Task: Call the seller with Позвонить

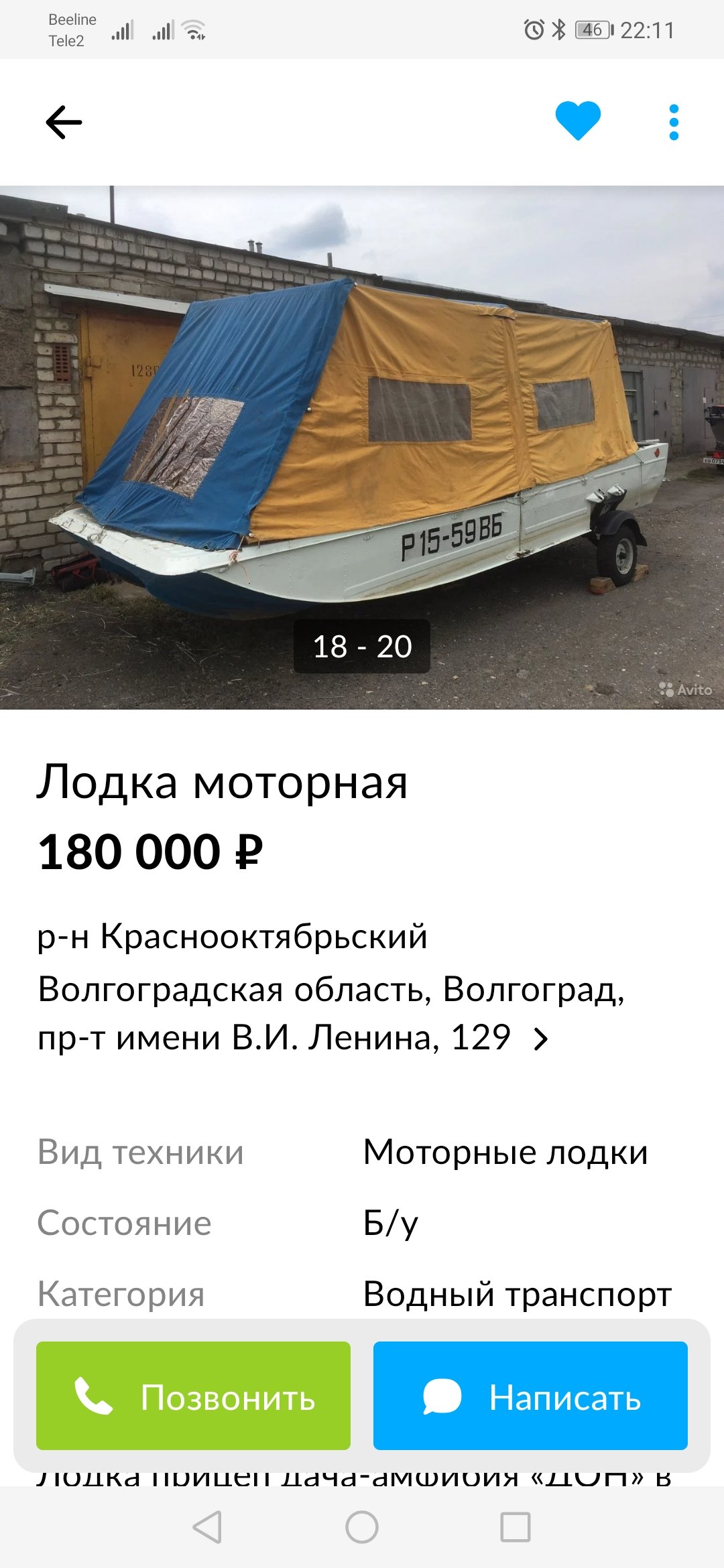Action: pyautogui.click(x=193, y=1396)
